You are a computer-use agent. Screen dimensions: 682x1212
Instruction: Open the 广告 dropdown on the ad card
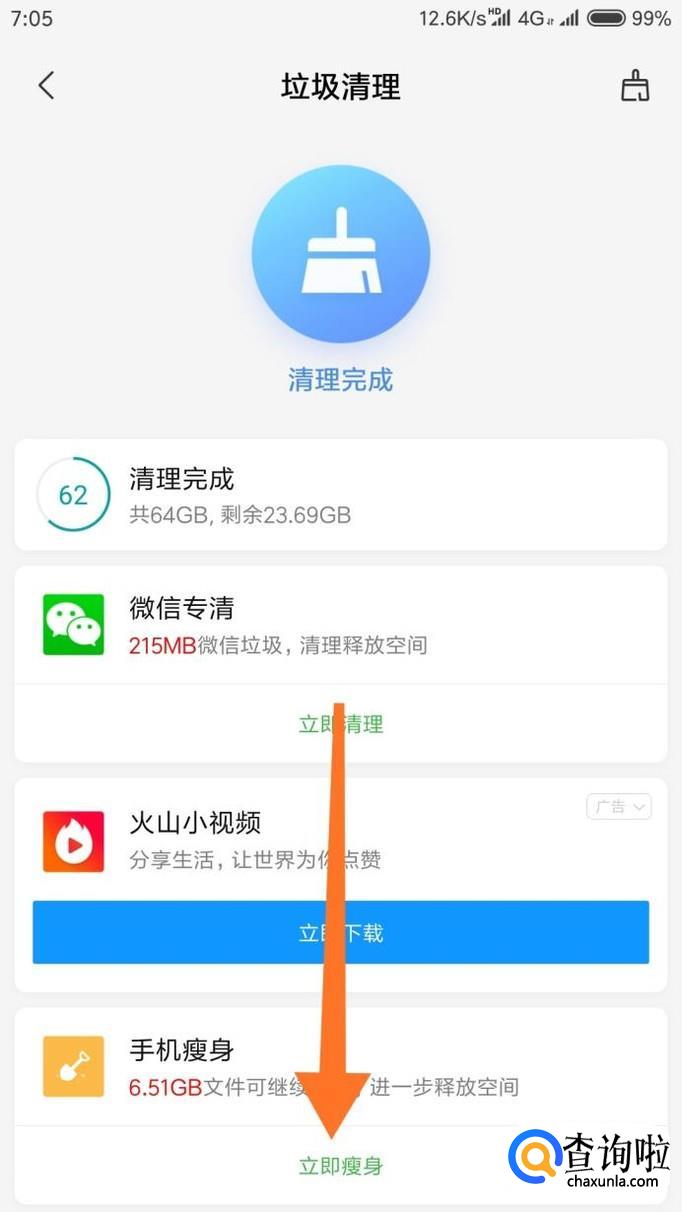click(x=618, y=806)
